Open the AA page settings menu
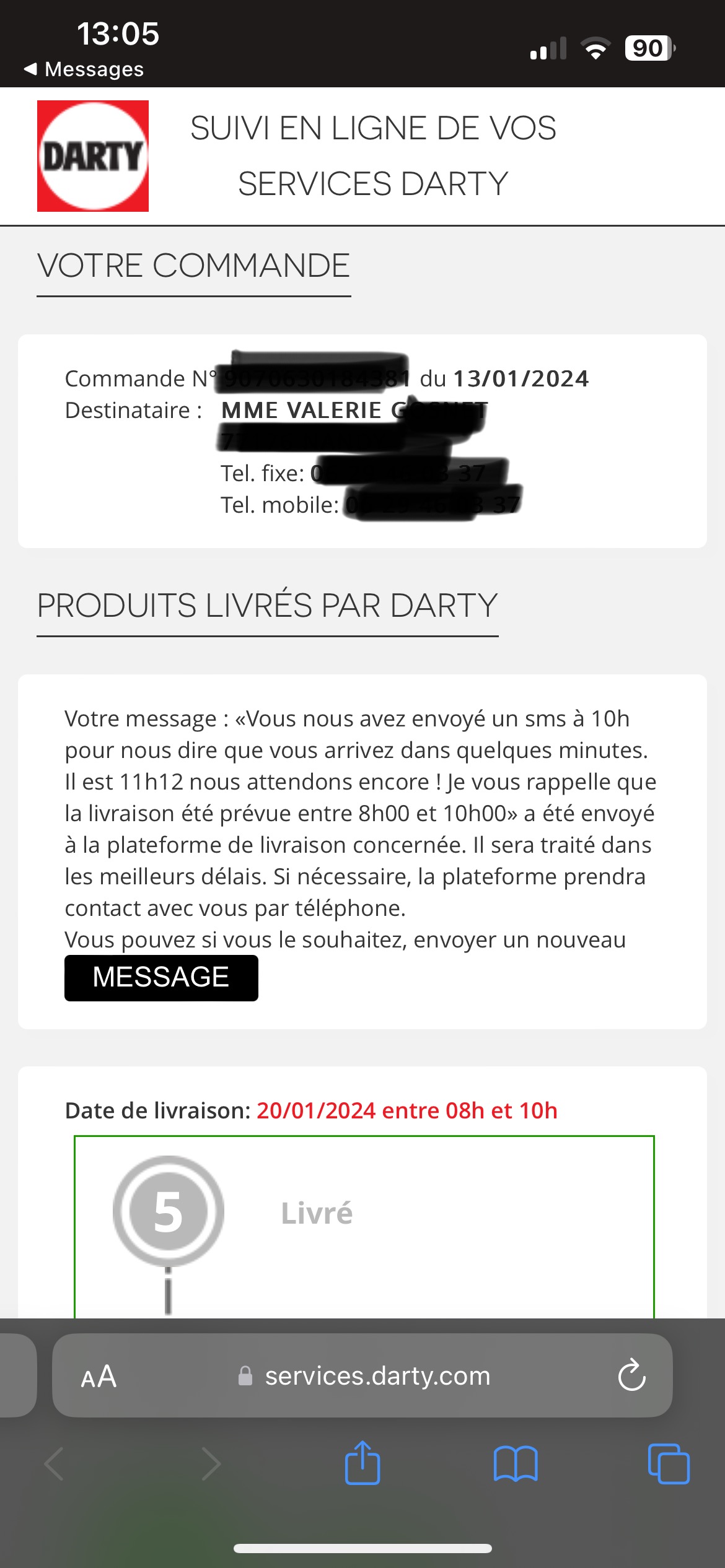Screen dimensions: 725x1568 coord(99,1376)
